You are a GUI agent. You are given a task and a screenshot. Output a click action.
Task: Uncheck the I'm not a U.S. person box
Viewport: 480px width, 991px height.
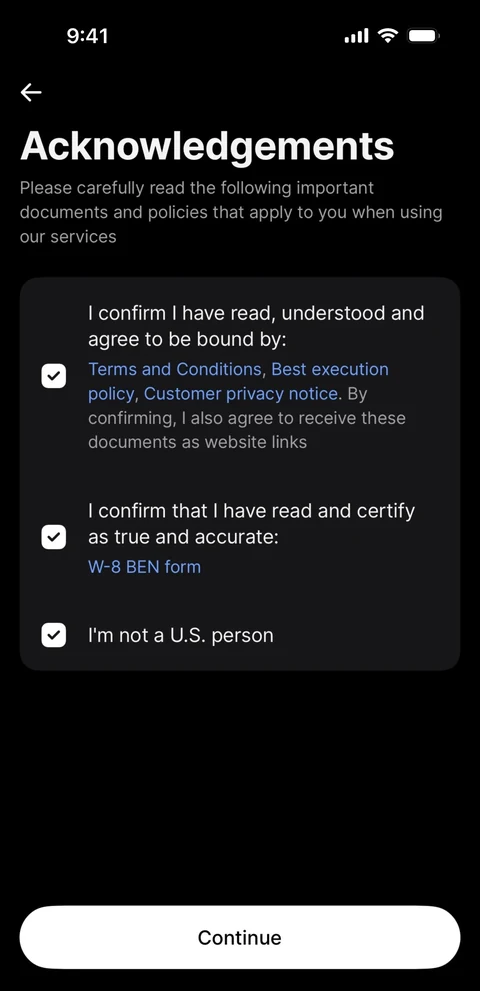click(x=54, y=635)
